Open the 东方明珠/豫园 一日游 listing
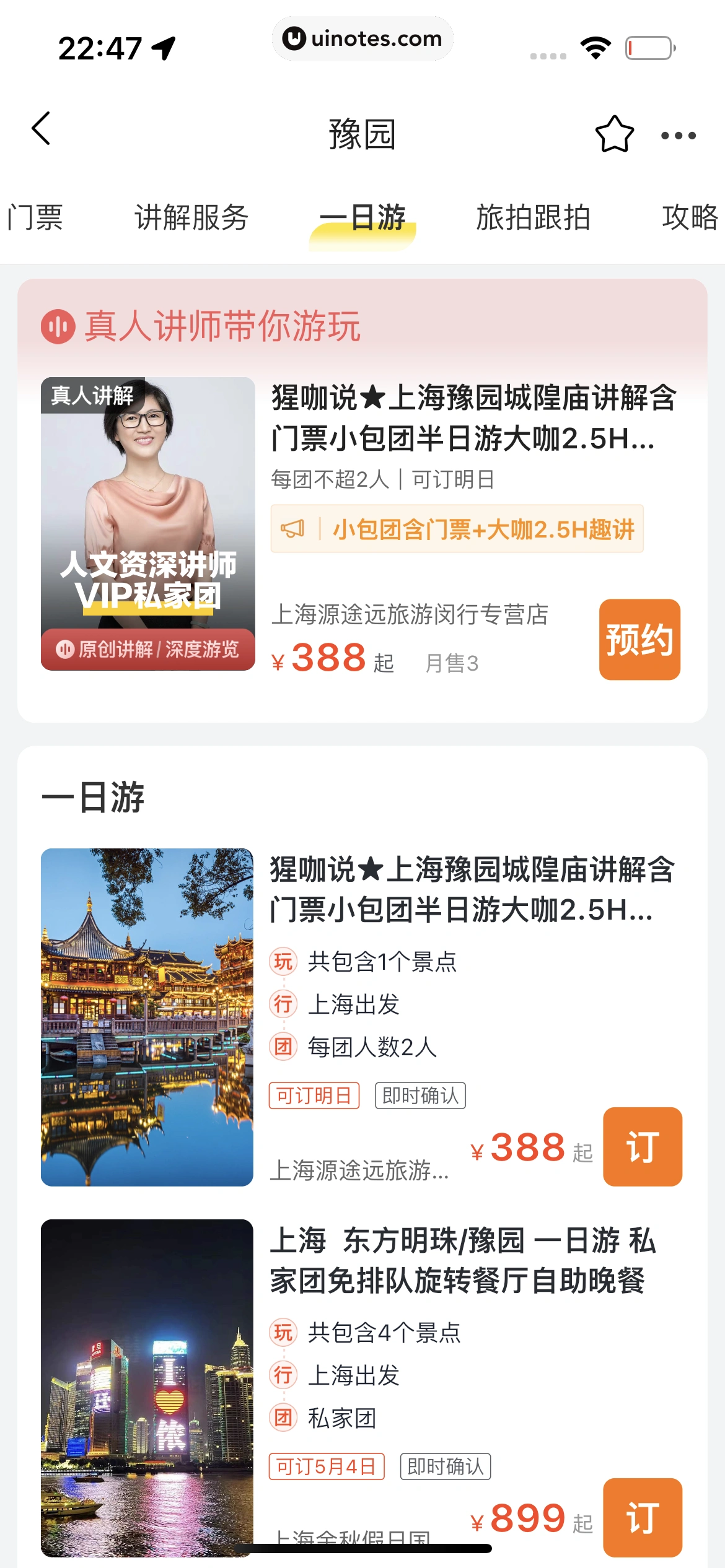725x1568 pixels. click(x=462, y=1260)
